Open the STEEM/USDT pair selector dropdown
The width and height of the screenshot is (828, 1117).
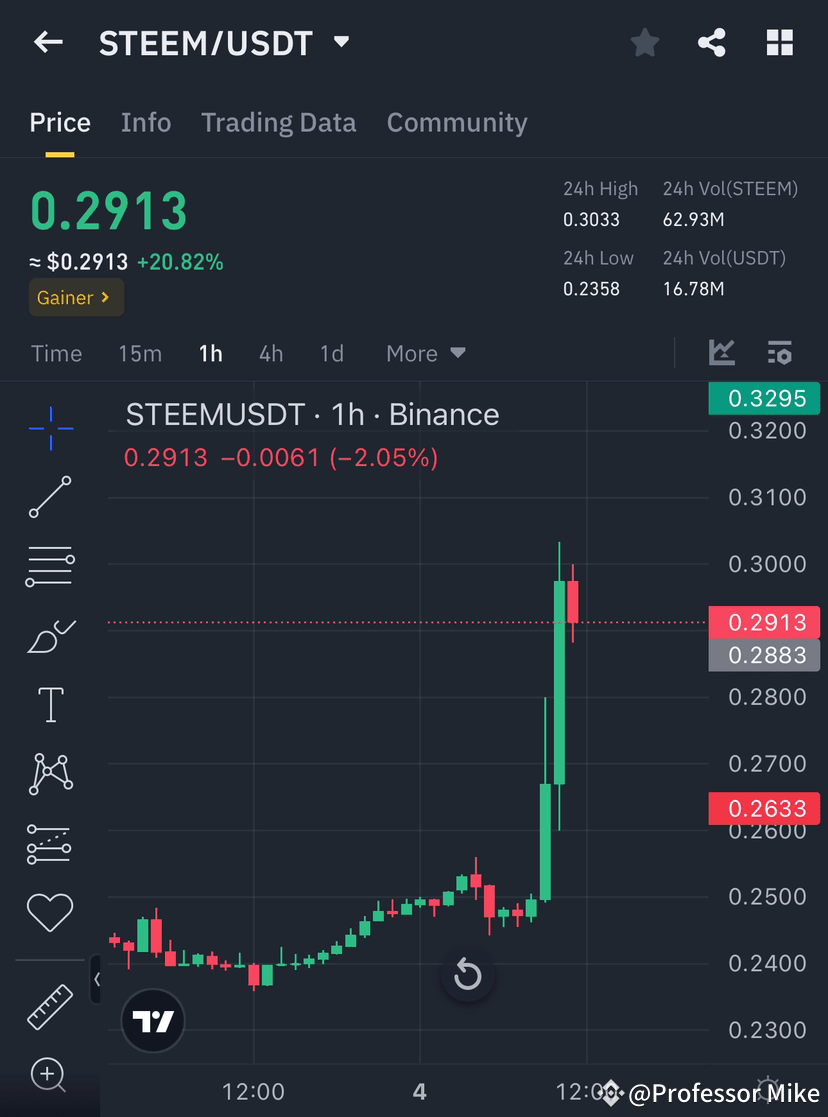click(x=340, y=43)
